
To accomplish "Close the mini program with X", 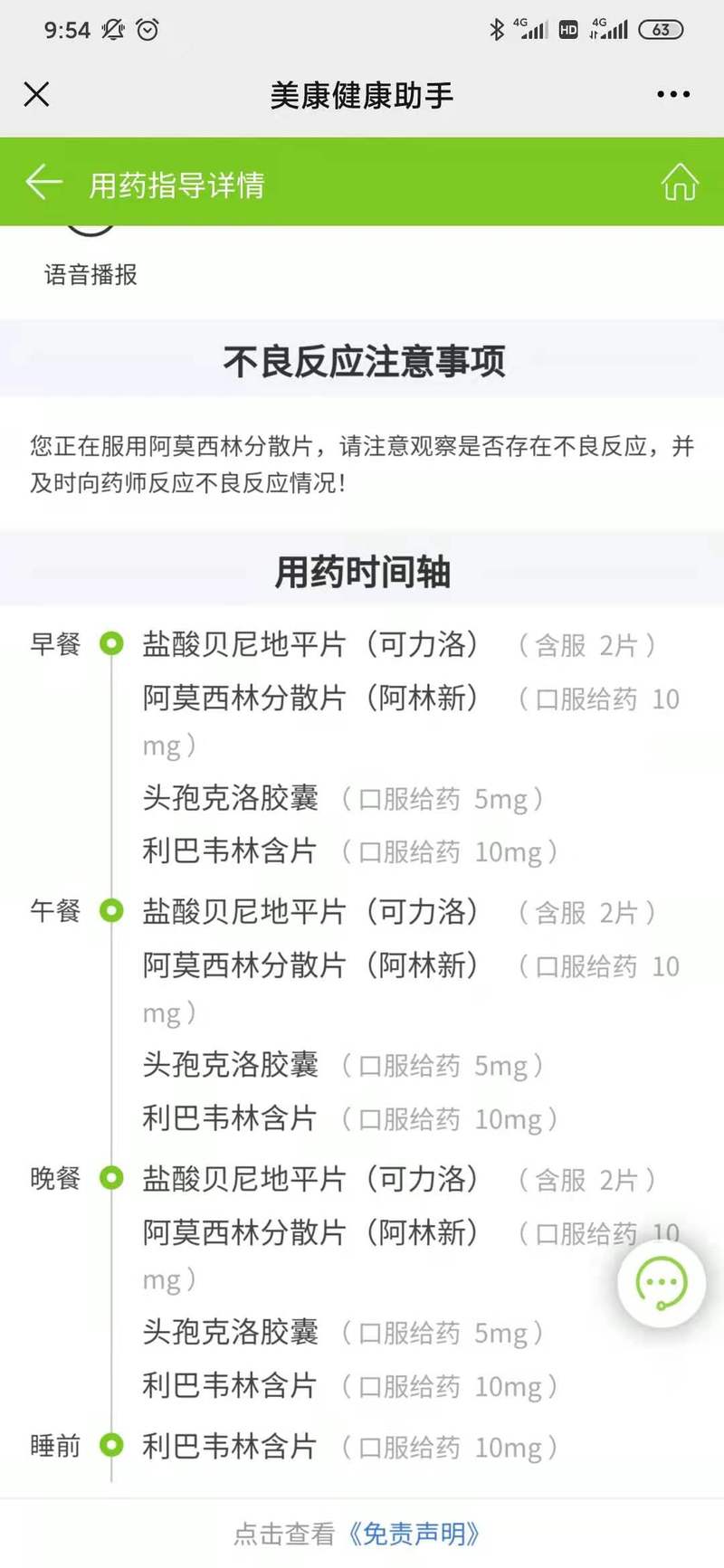I will coord(36,94).
